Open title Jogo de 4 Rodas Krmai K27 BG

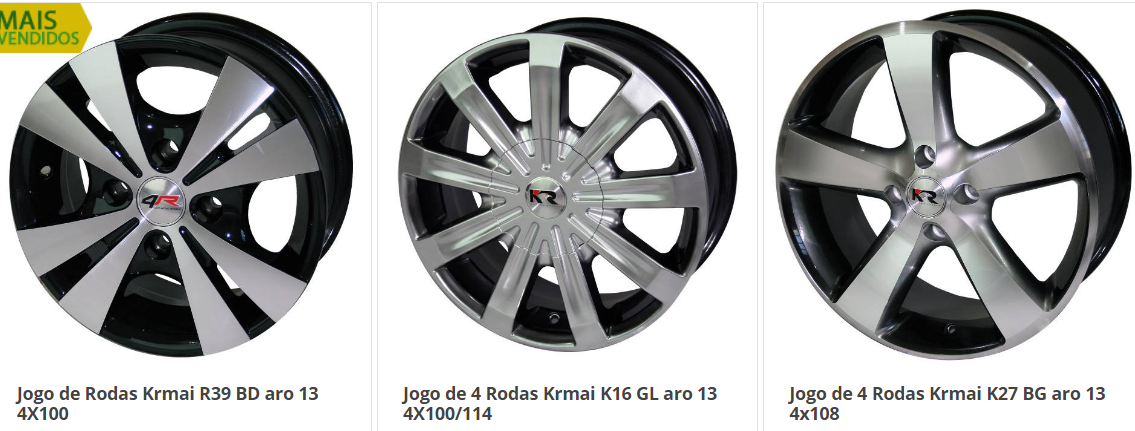pos(947,403)
